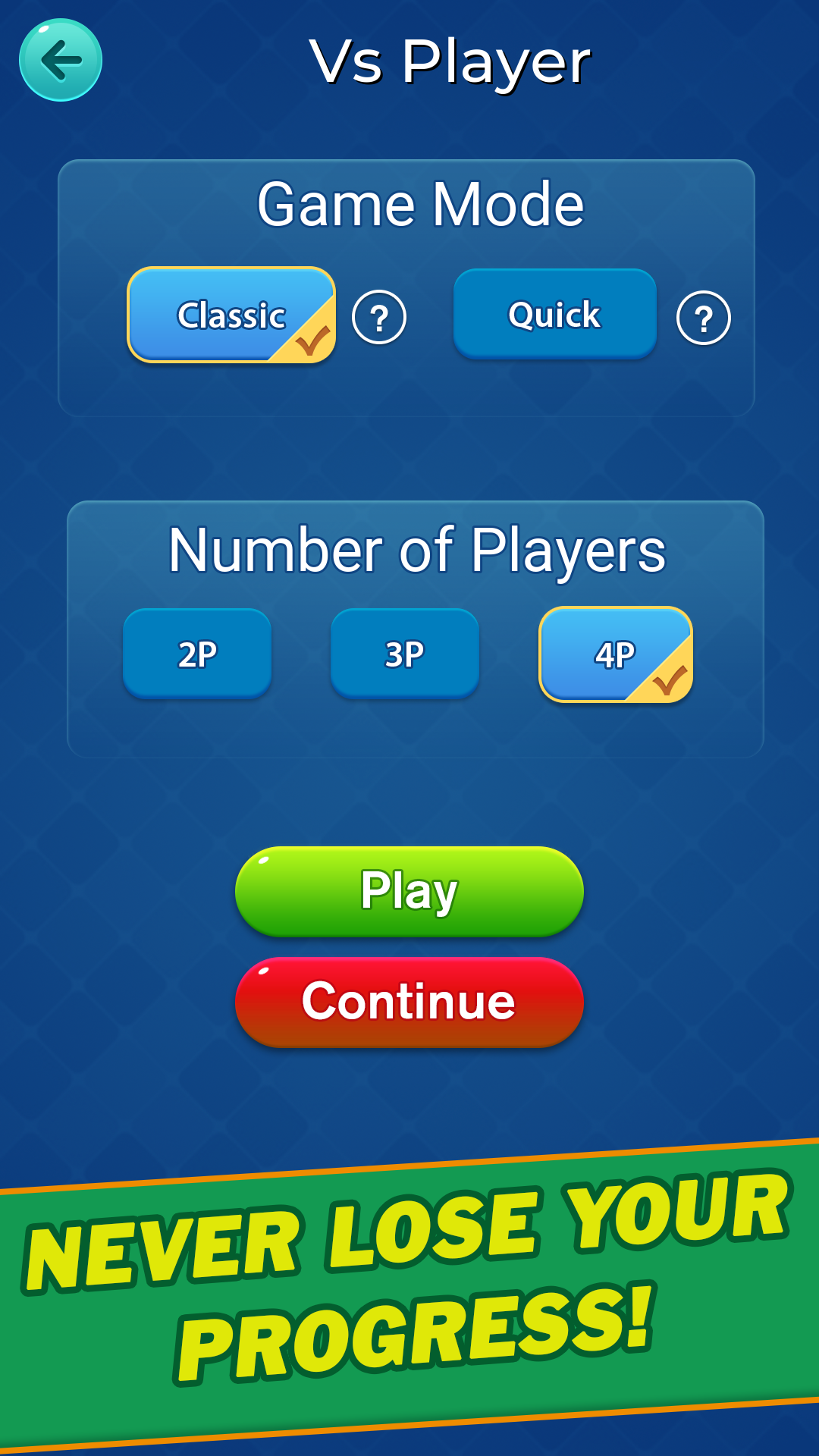Tap Continue to resume saved game

(x=409, y=1002)
